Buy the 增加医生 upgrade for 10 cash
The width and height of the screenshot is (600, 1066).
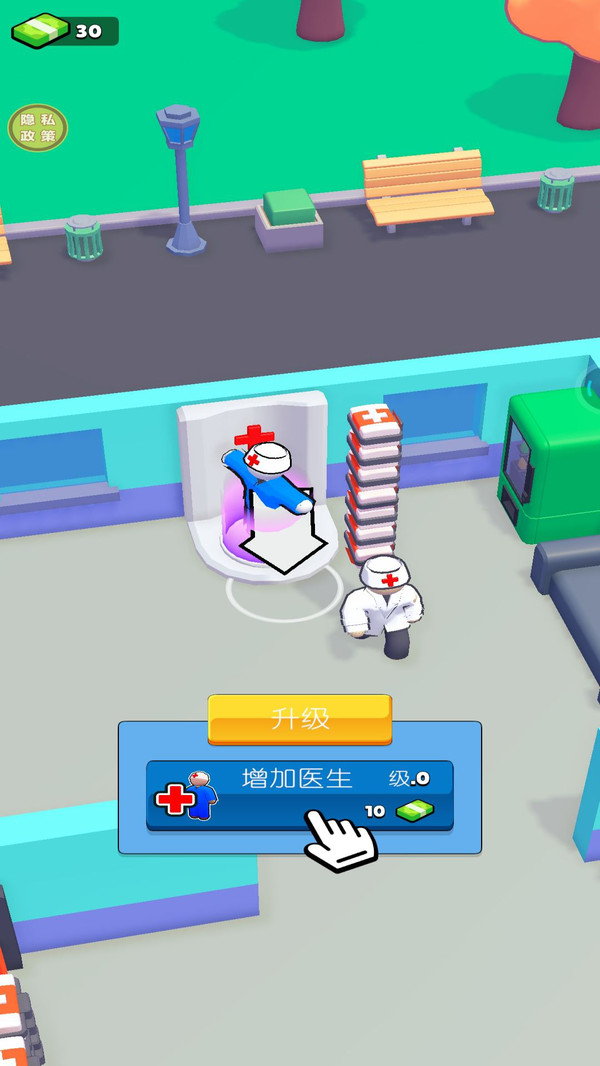pyautogui.click(x=299, y=795)
